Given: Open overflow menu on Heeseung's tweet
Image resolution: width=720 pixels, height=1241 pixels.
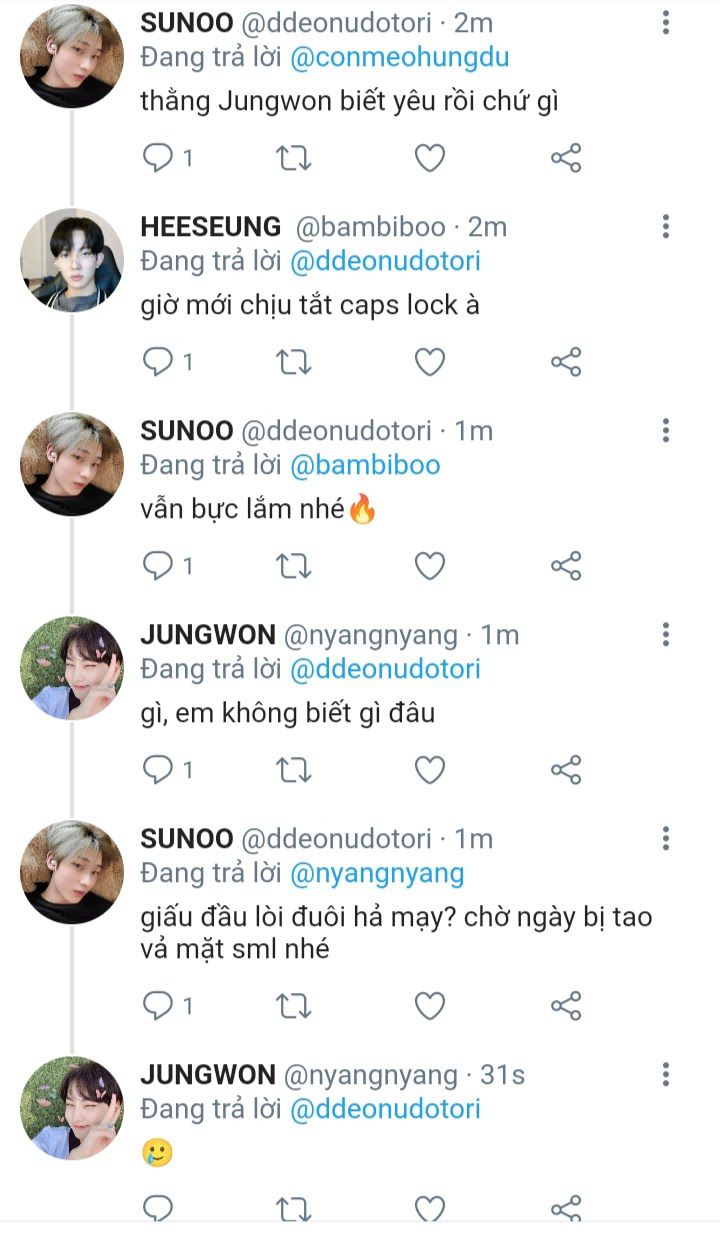Looking at the screenshot, I should click(666, 227).
